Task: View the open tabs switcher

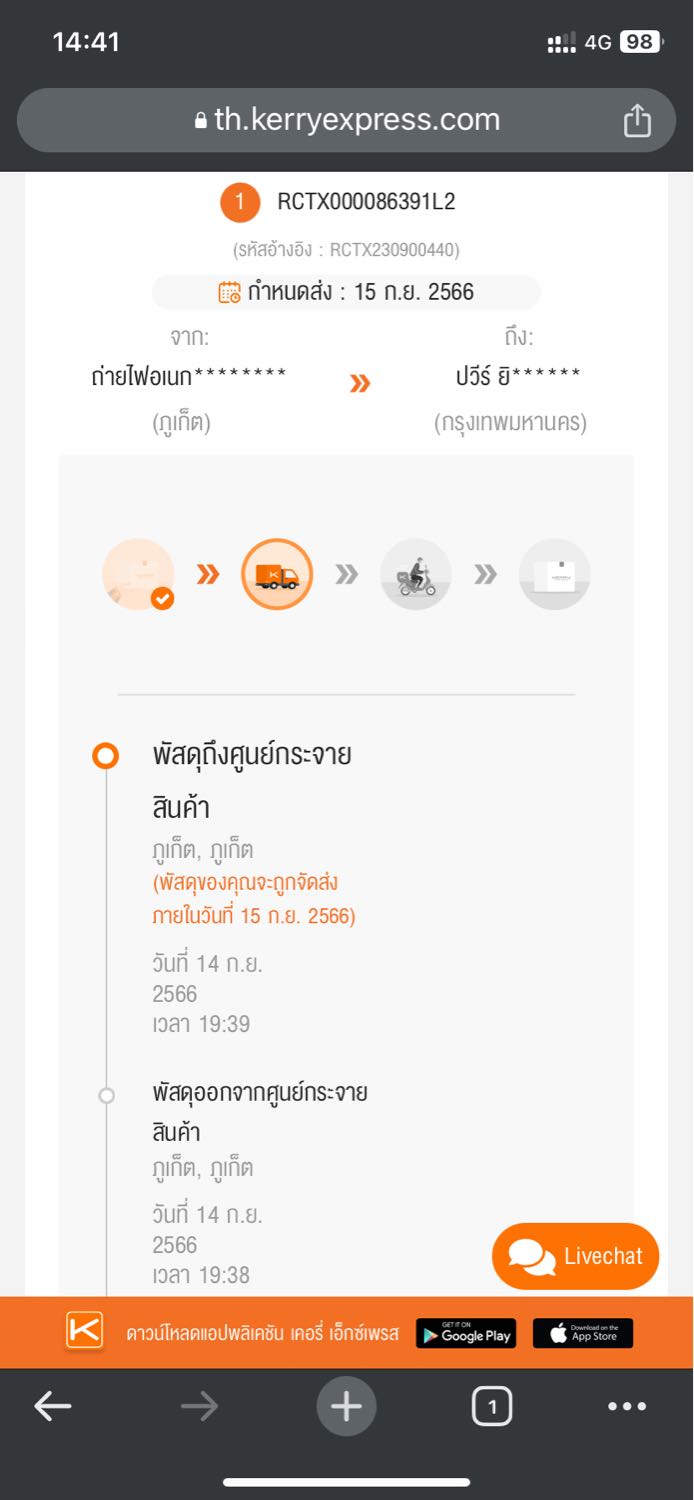Action: coord(491,1407)
